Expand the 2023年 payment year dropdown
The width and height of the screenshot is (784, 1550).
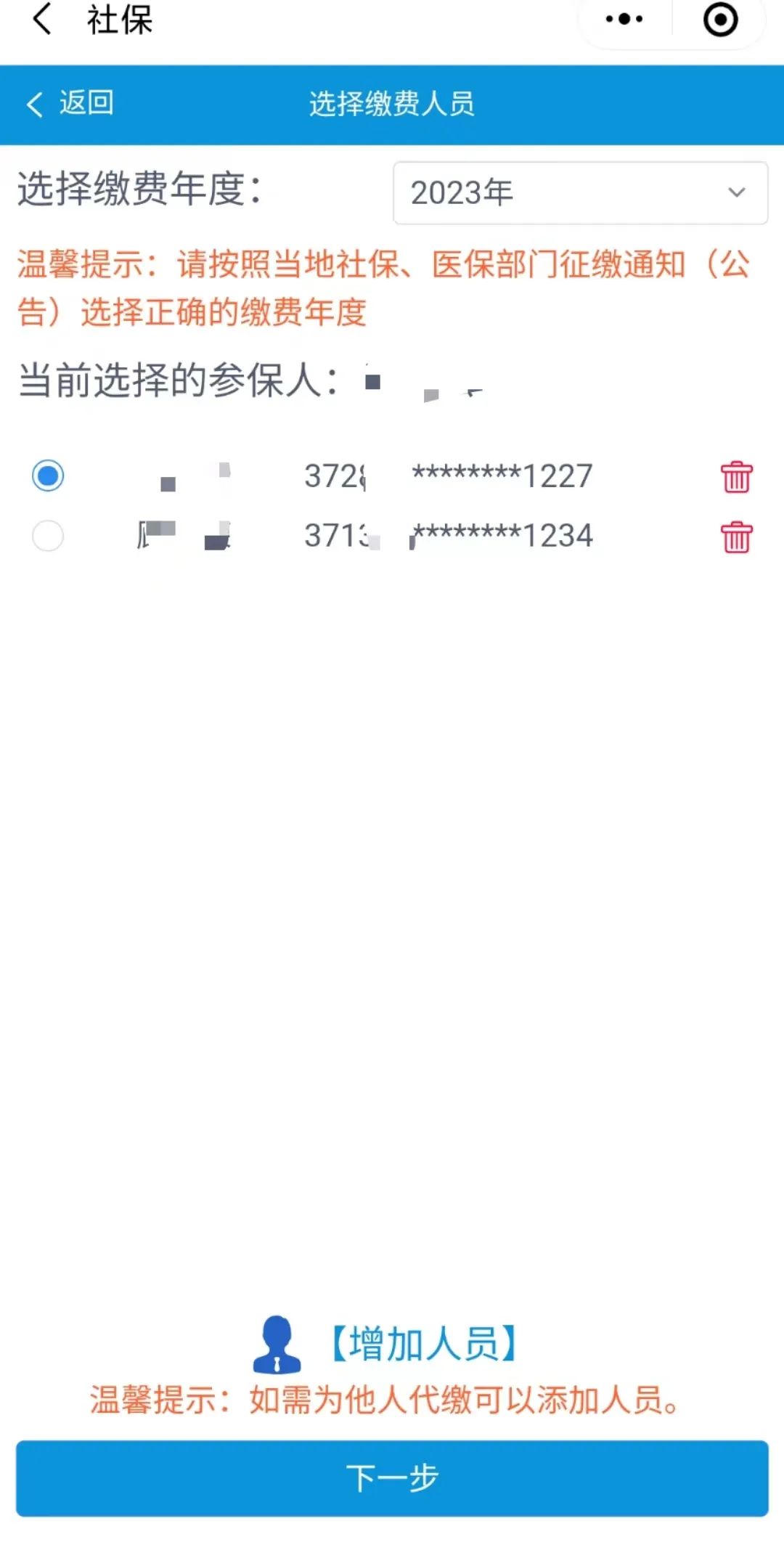(580, 193)
